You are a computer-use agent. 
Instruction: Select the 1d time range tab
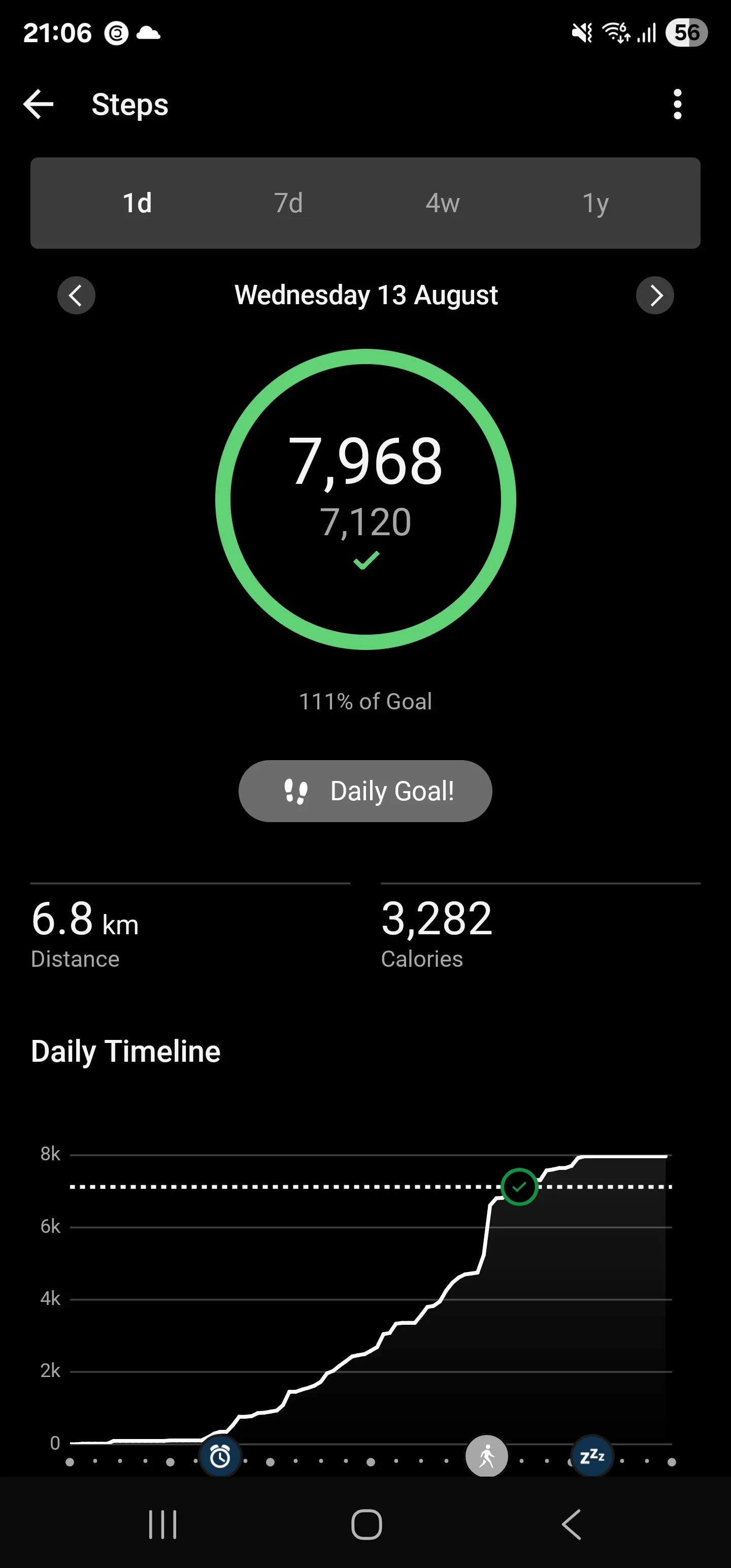click(x=137, y=203)
